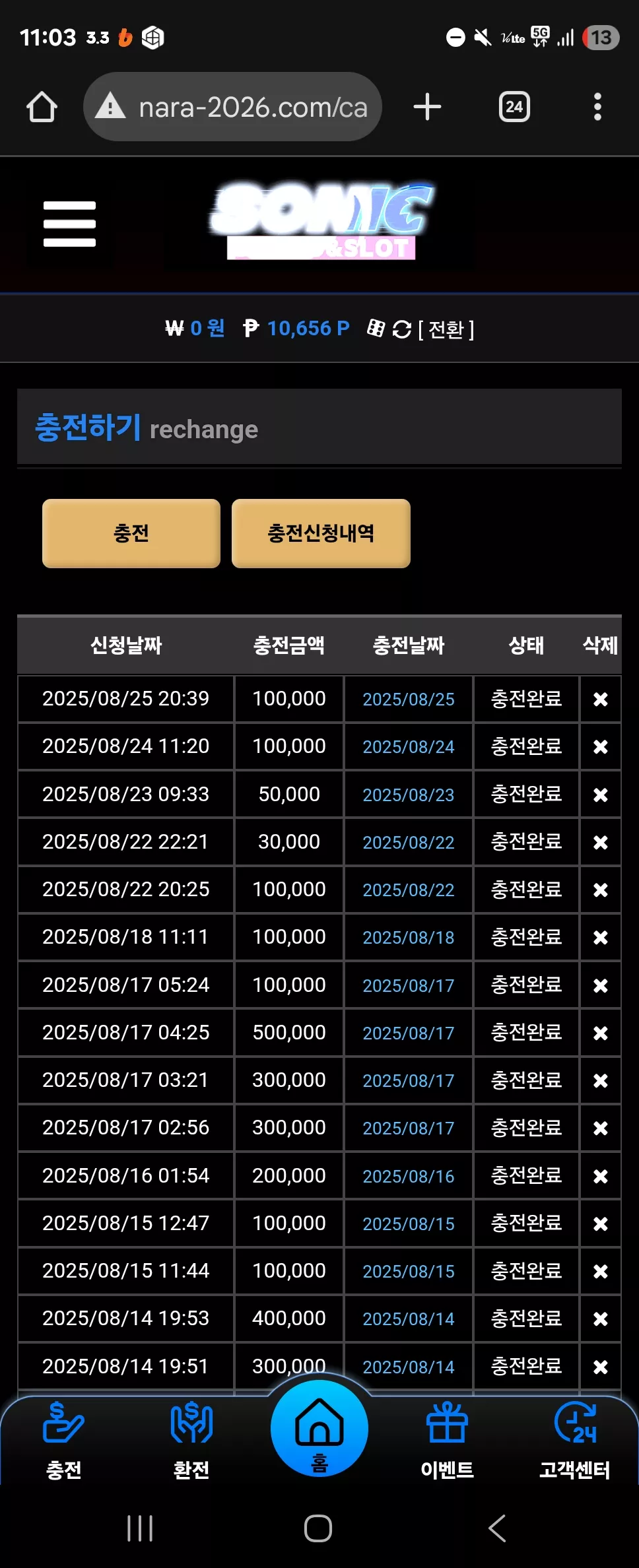The width and height of the screenshot is (639, 1568).
Task: Go to the 홈 home tab
Action: point(319,1428)
